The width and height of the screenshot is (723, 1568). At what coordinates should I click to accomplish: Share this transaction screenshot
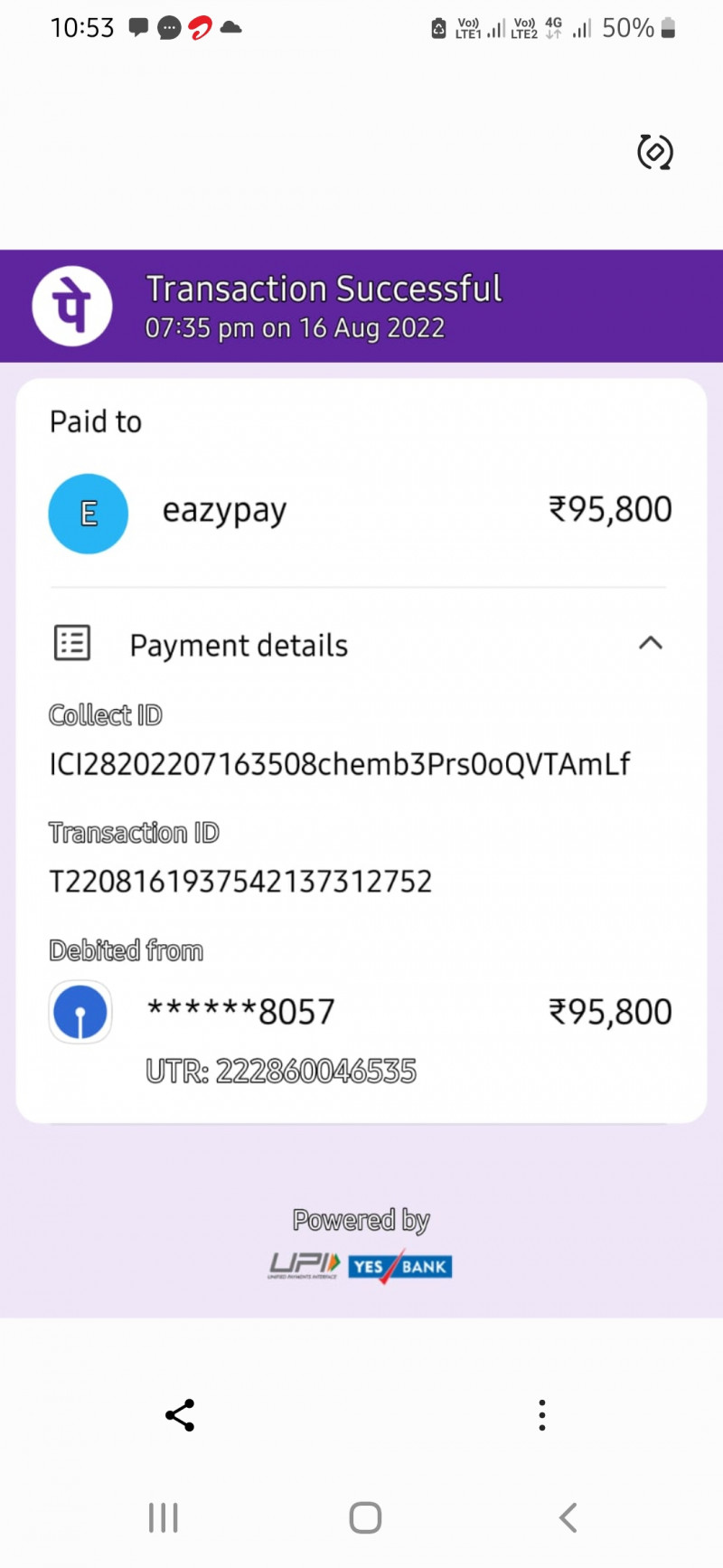[x=180, y=1415]
